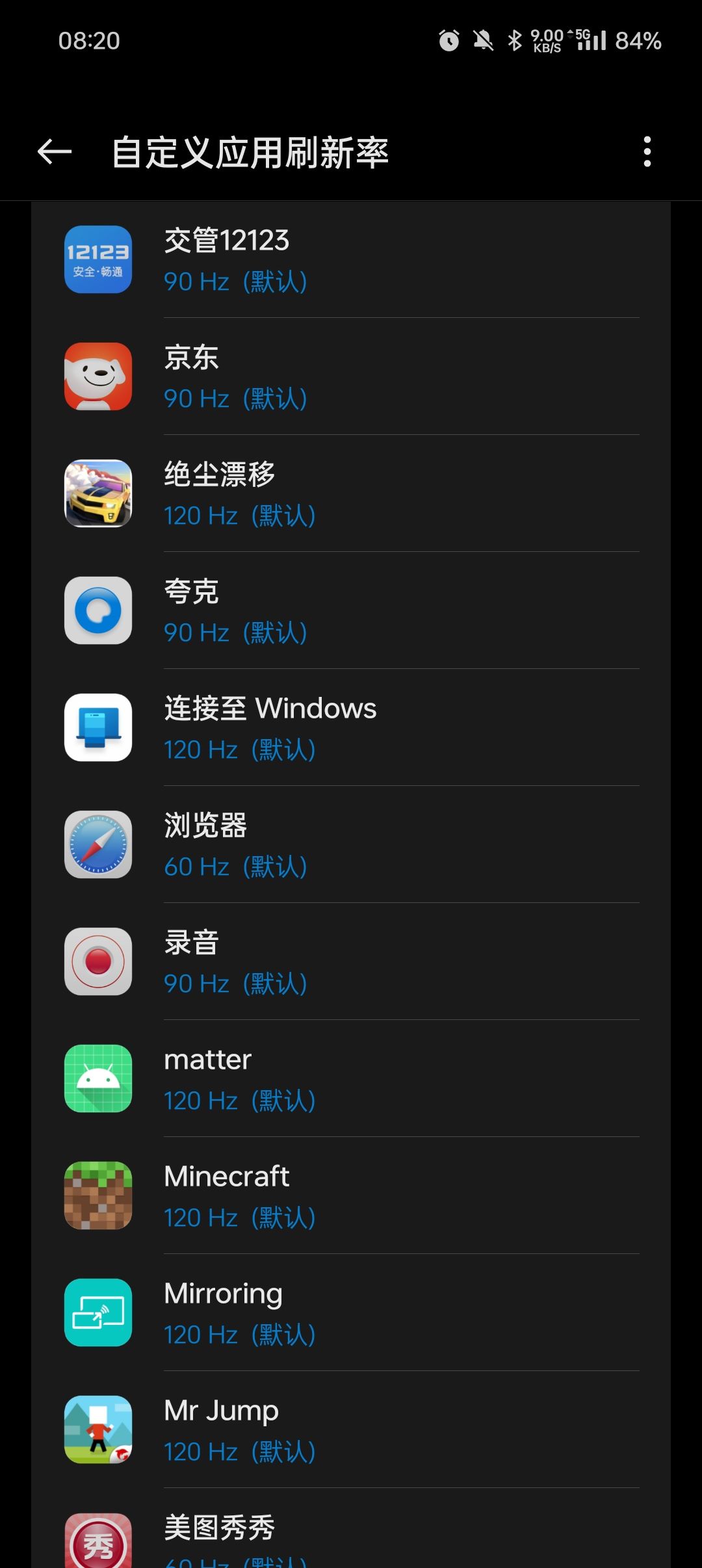
Task: Tap the 连接至 Windows app icon
Action: click(98, 727)
